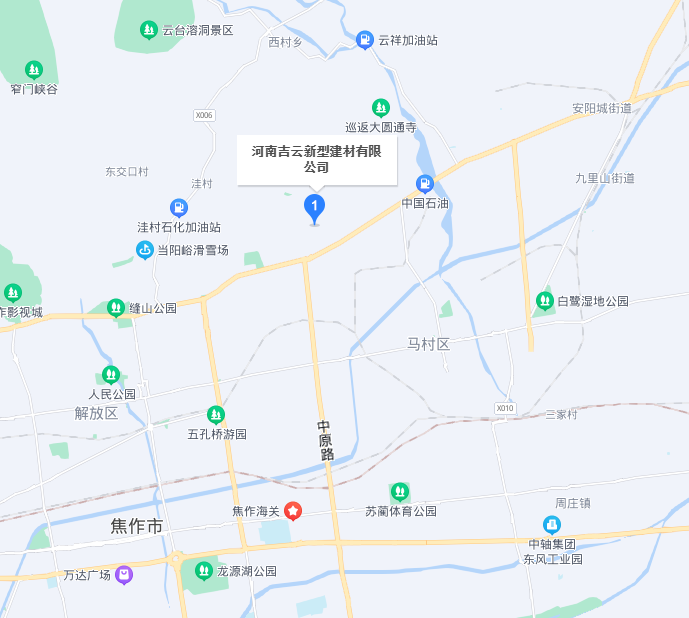Select the 中国石油 gas station marker
Screen dimensions: 689x618
[x=425, y=183]
